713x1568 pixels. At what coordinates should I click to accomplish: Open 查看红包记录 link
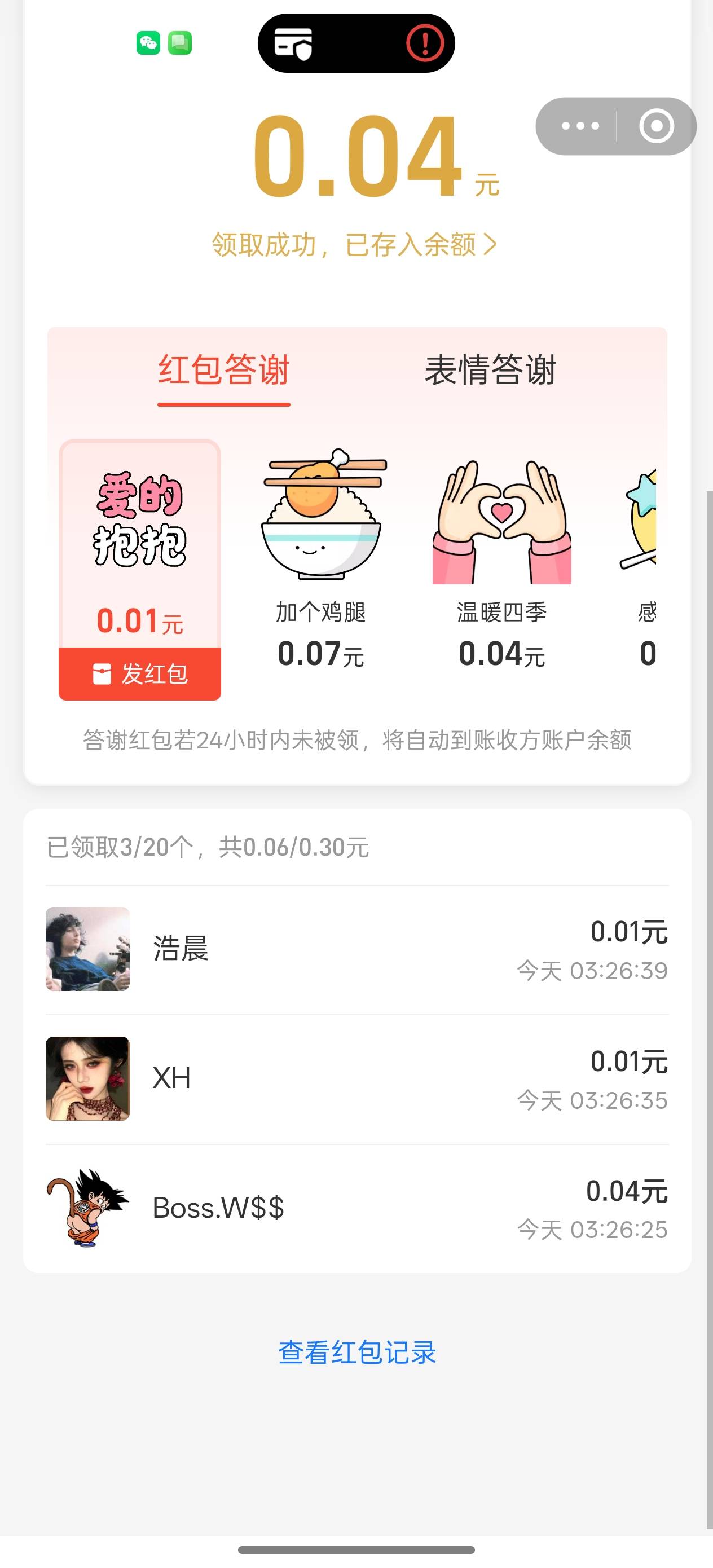coord(357,1353)
